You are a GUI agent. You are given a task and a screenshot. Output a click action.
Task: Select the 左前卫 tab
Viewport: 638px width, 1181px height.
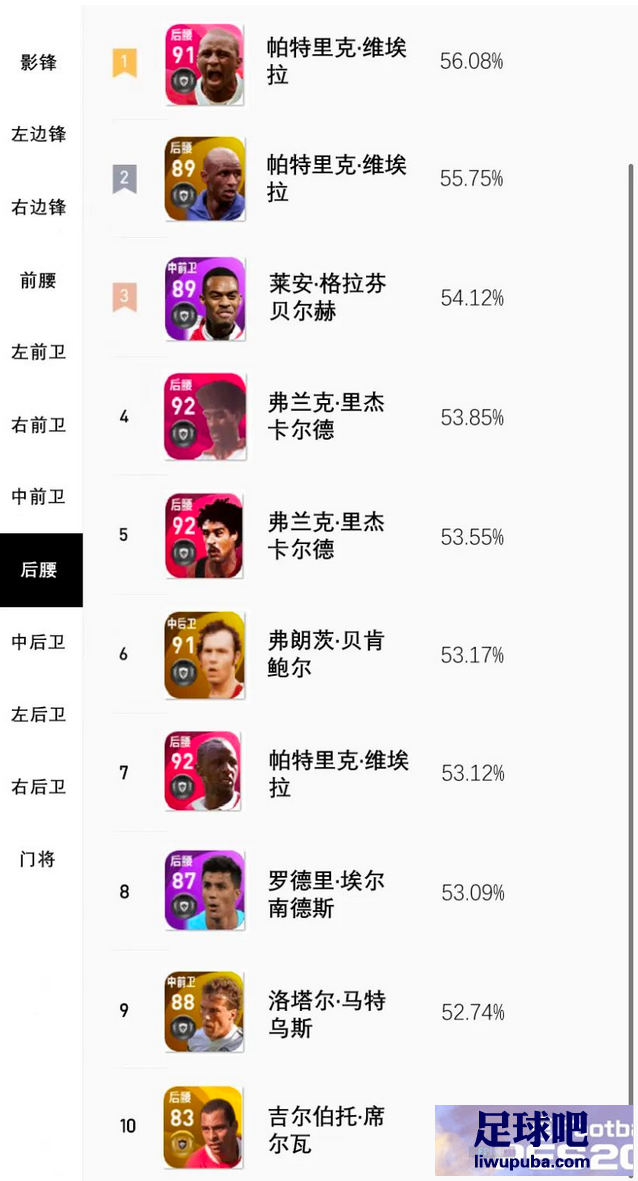39,352
